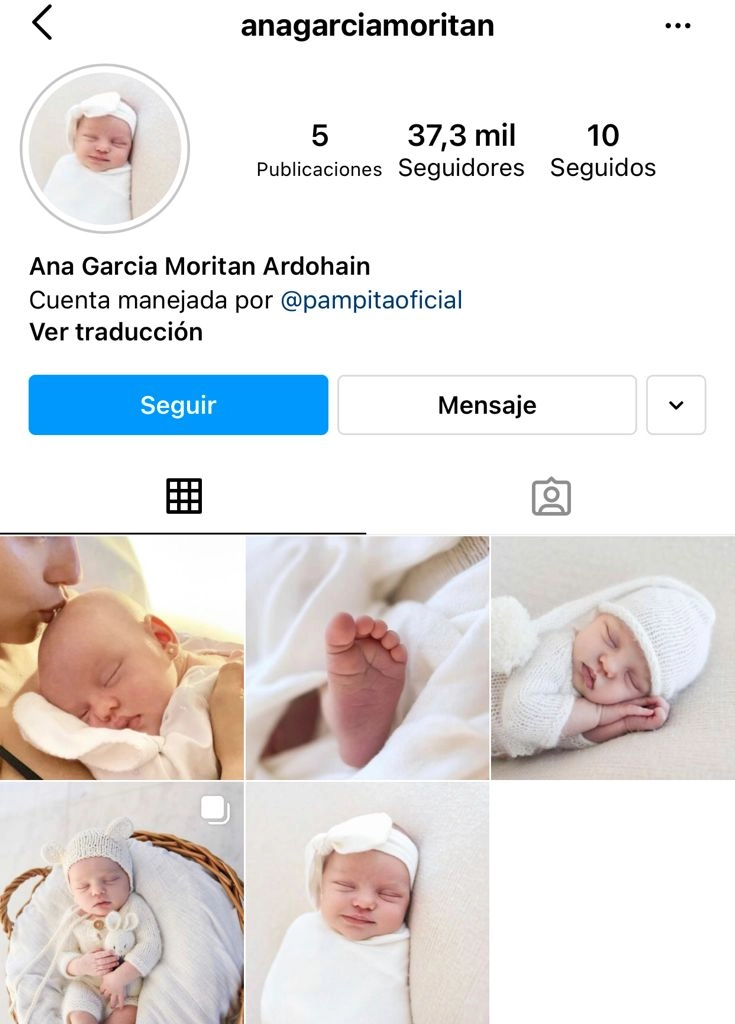Go back using the top-left arrow
Image resolution: width=735 pixels, height=1024 pixels.
[x=42, y=24]
